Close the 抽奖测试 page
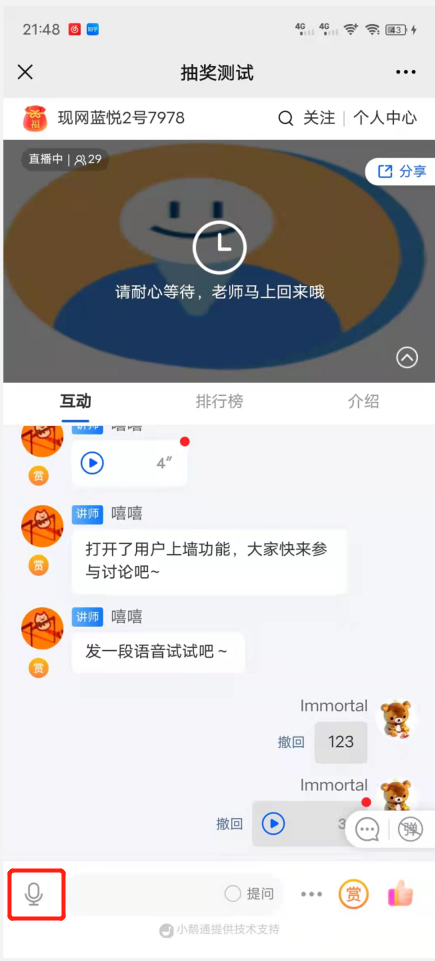435x961 pixels. 25,72
